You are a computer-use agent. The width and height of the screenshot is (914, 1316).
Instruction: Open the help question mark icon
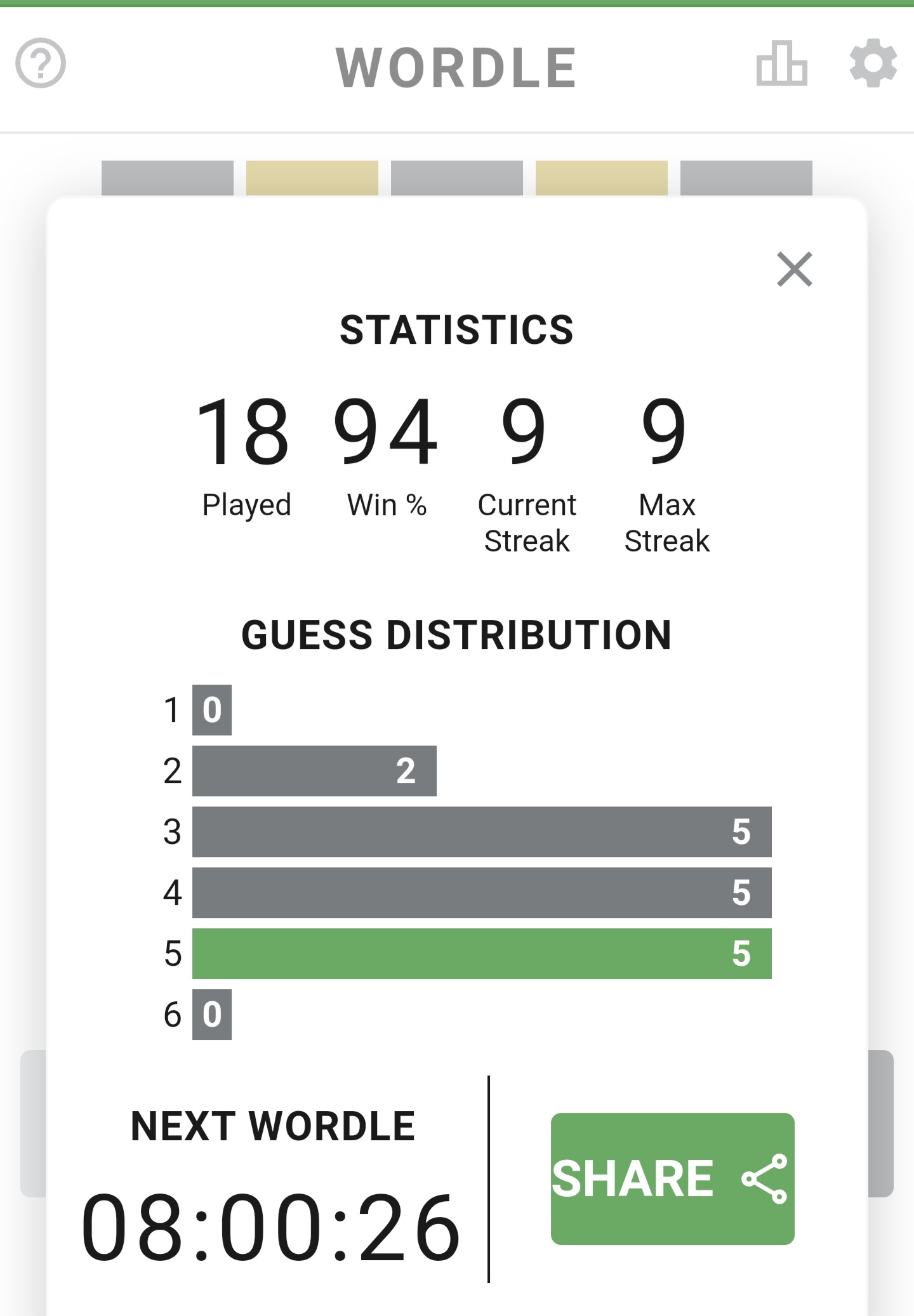pyautogui.click(x=41, y=63)
